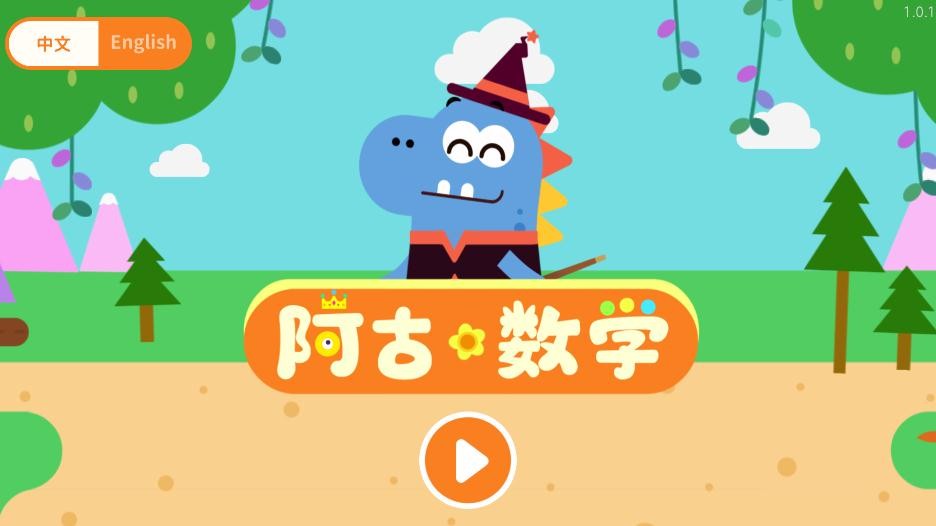936x526 pixels.
Task: Select the 中文 language option
Action: point(54,43)
